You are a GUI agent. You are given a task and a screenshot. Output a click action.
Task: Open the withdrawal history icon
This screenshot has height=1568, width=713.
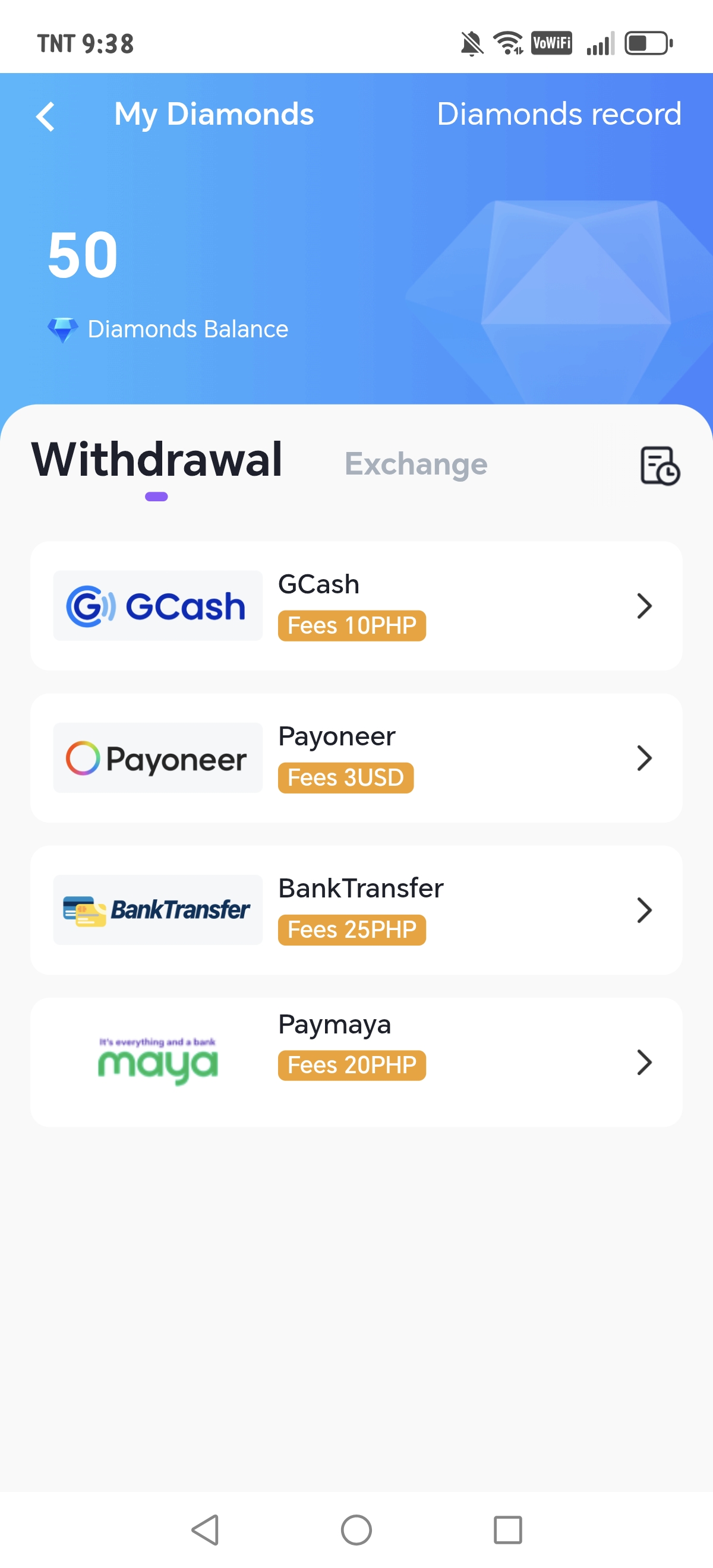pos(660,466)
